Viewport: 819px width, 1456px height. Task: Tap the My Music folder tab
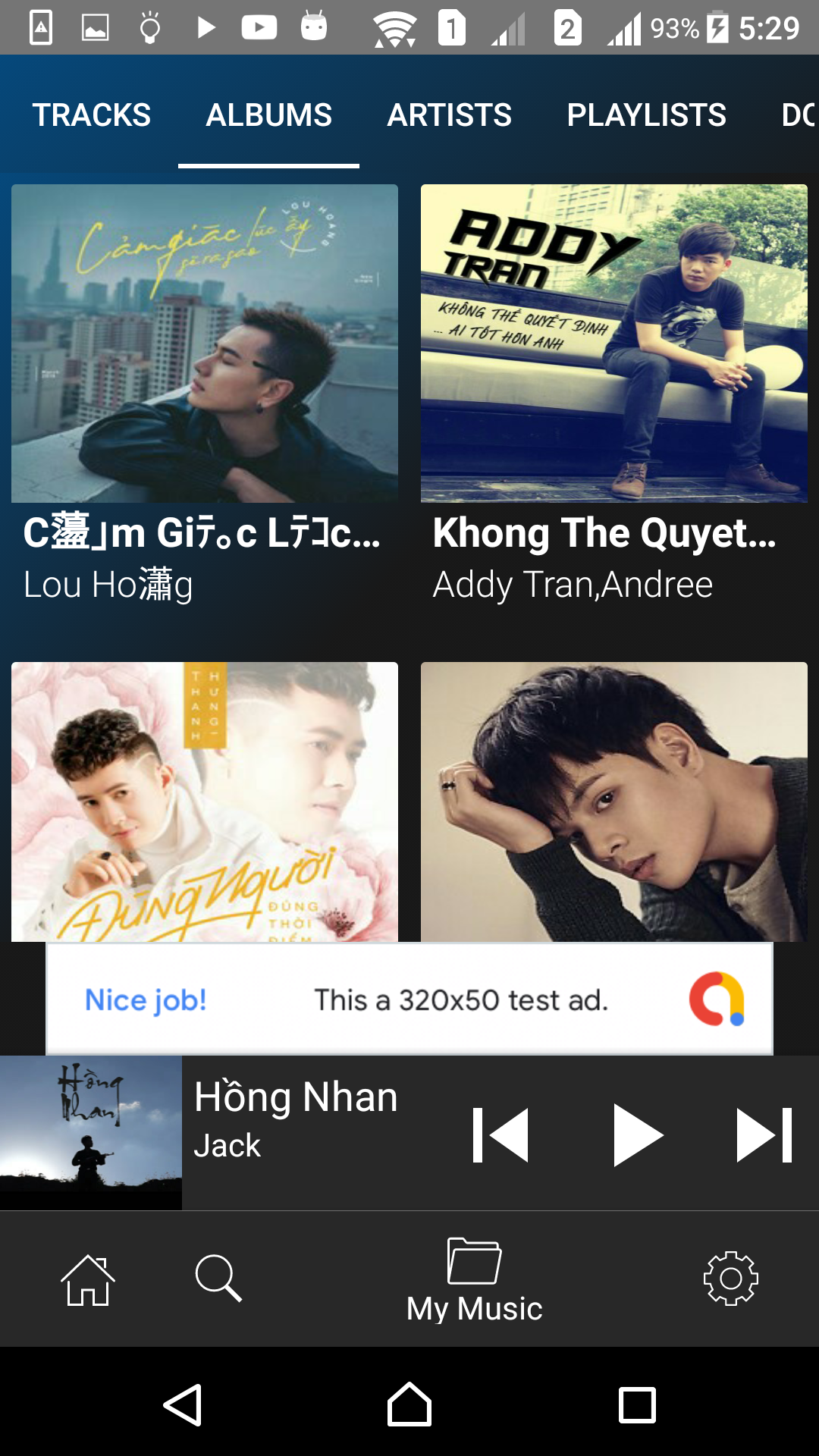[x=474, y=1280]
